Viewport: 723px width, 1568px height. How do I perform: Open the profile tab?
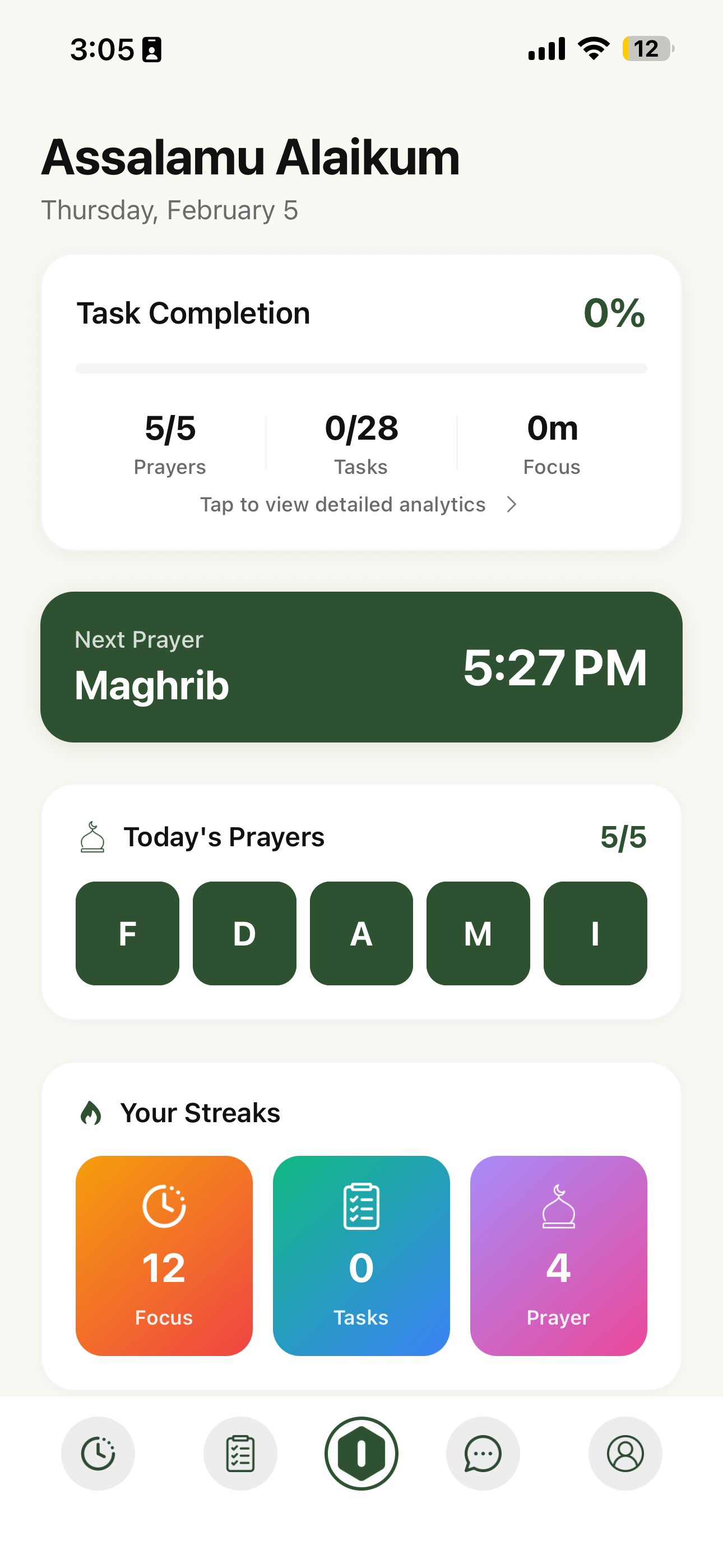pos(625,1454)
